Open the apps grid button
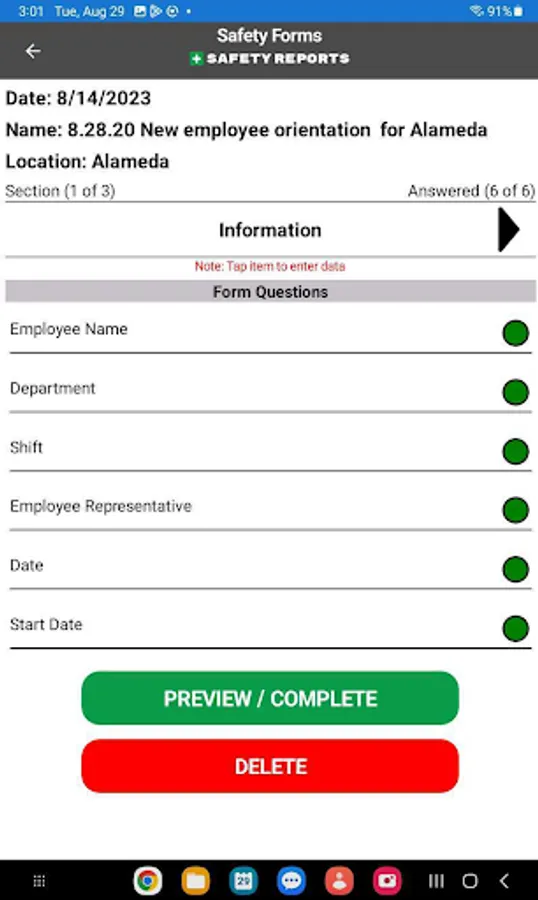This screenshot has width=538, height=900. tap(39, 880)
